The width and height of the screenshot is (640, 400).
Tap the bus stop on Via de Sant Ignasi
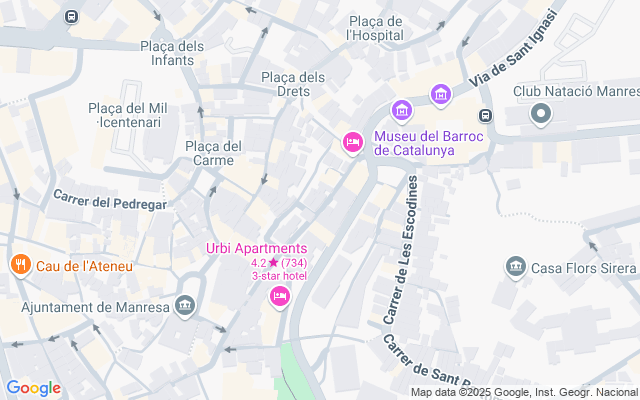tap(485, 115)
